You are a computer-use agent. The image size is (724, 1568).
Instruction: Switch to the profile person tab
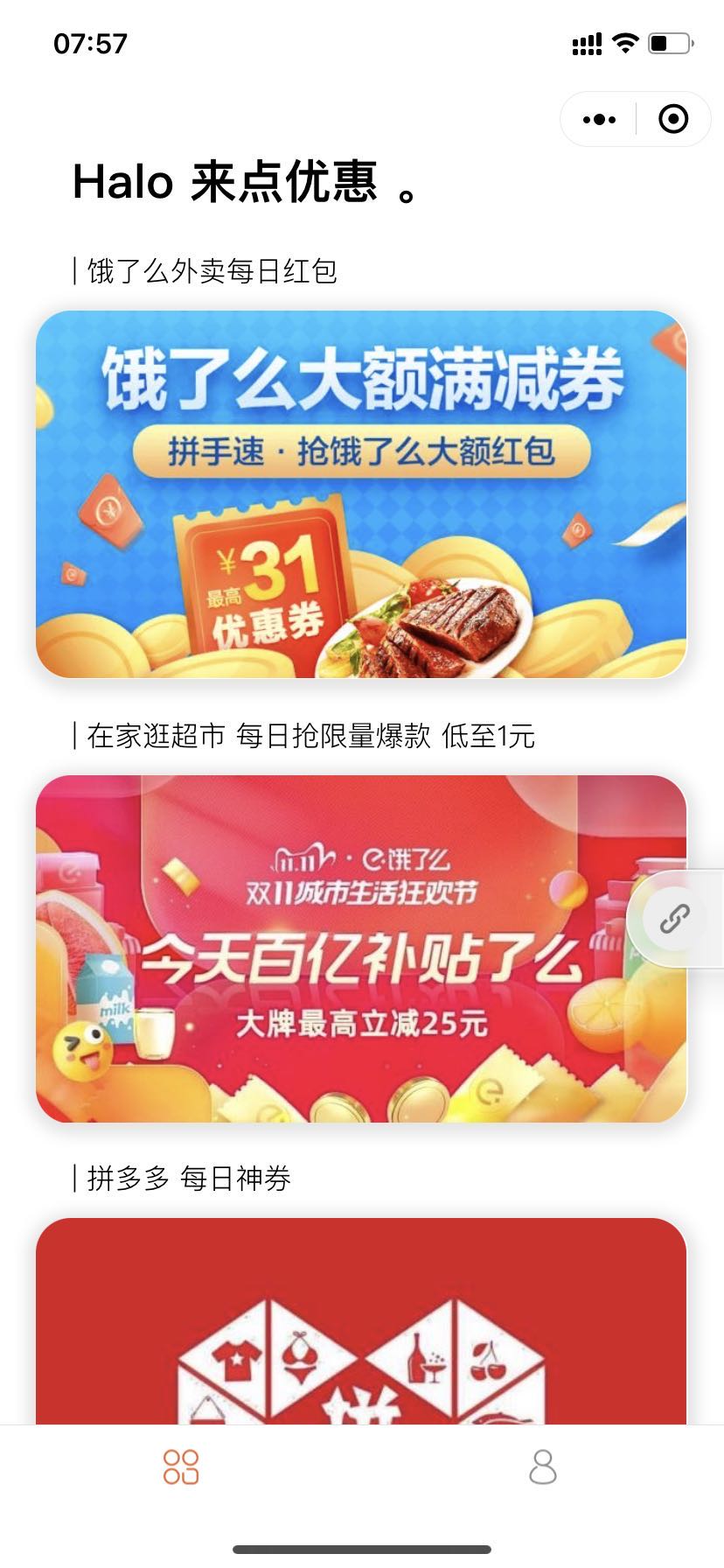coord(542,1467)
